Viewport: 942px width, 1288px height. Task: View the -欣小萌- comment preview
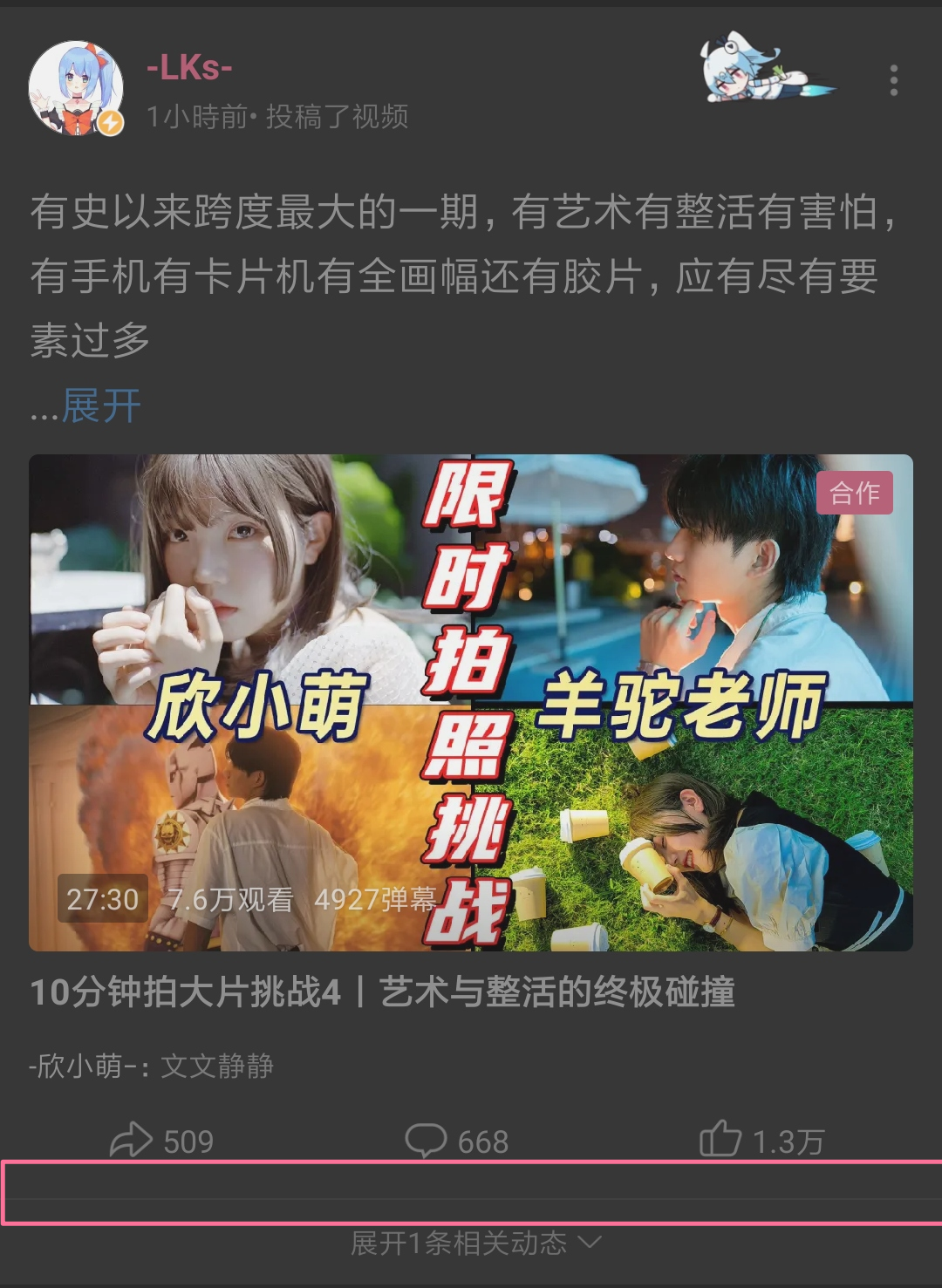152,1066
